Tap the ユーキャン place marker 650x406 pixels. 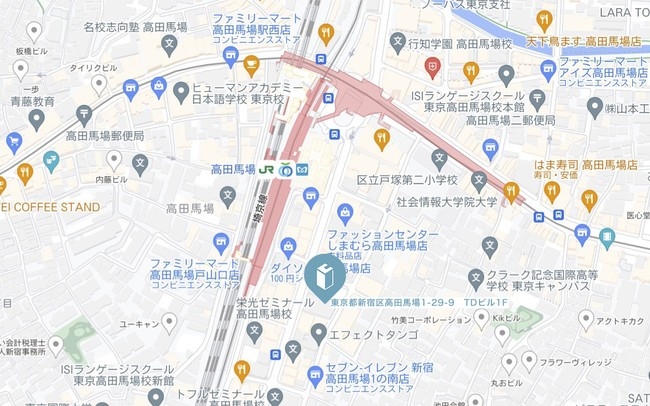tap(170, 323)
